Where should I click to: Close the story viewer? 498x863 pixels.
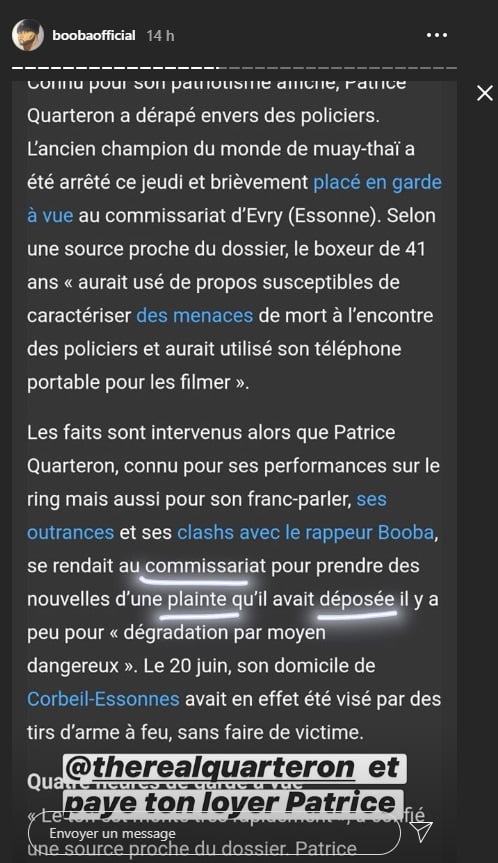point(484,93)
